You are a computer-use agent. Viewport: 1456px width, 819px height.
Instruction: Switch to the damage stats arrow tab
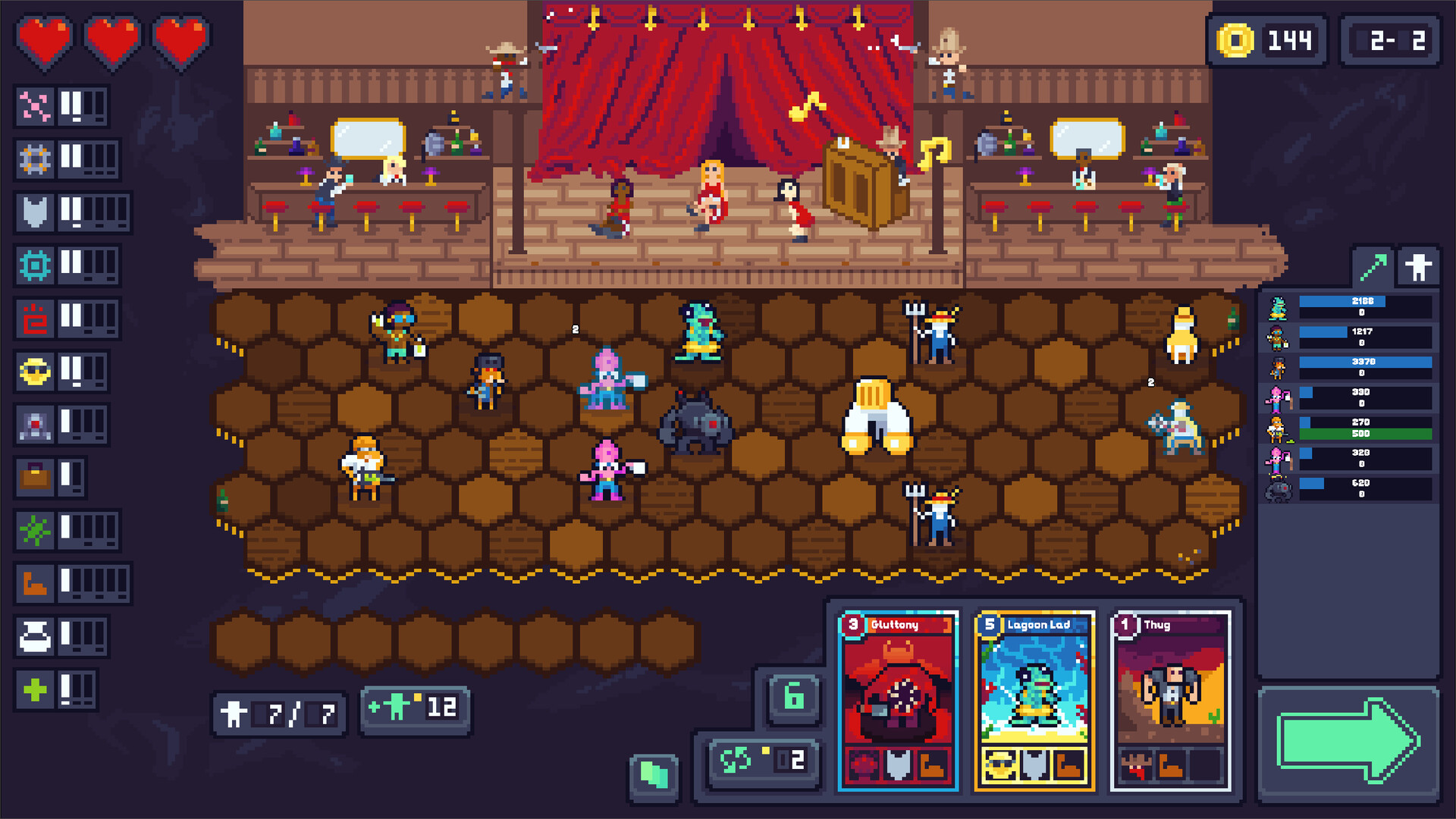click(1373, 267)
